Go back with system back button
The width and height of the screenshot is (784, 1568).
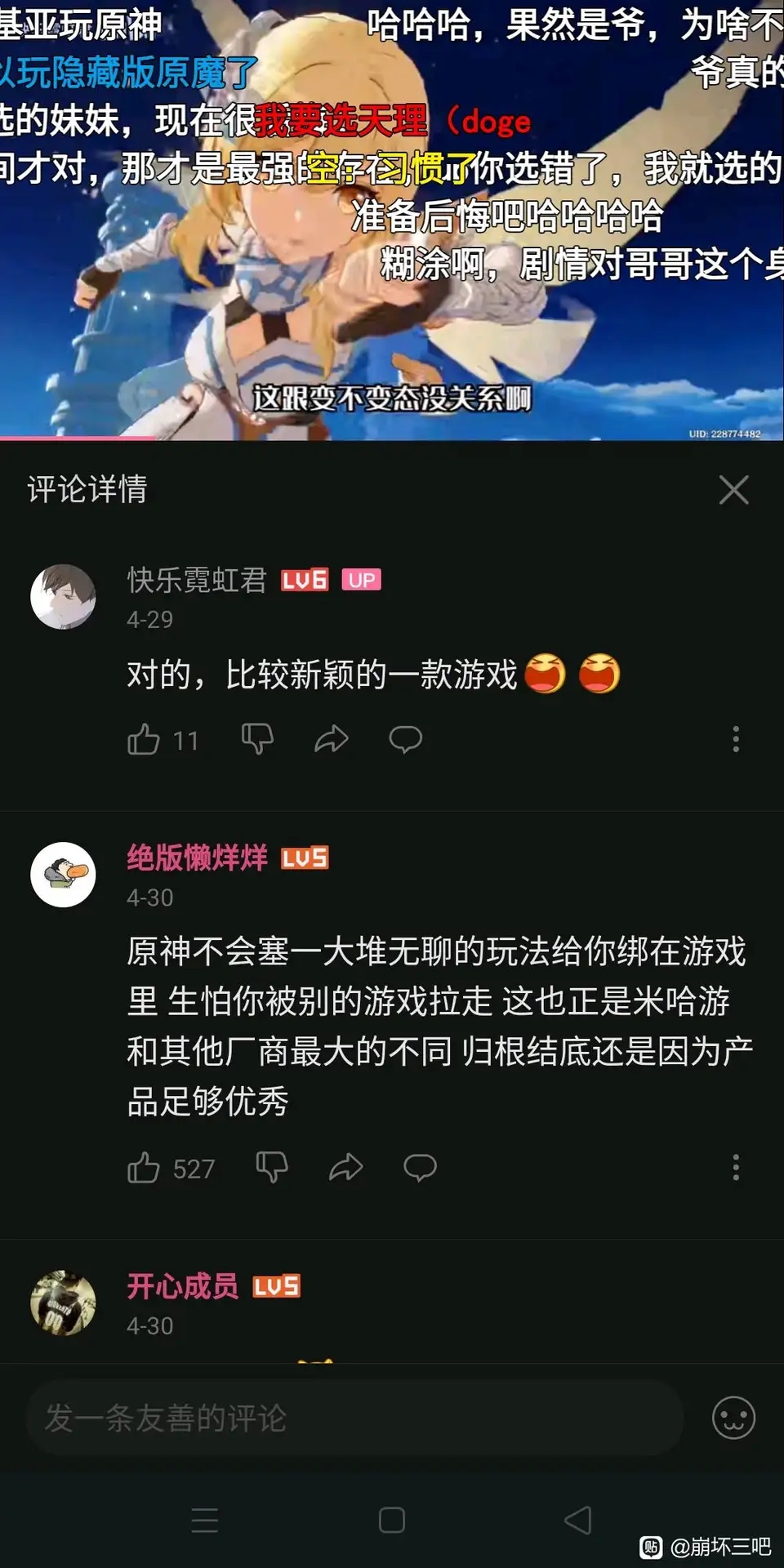point(578,1520)
